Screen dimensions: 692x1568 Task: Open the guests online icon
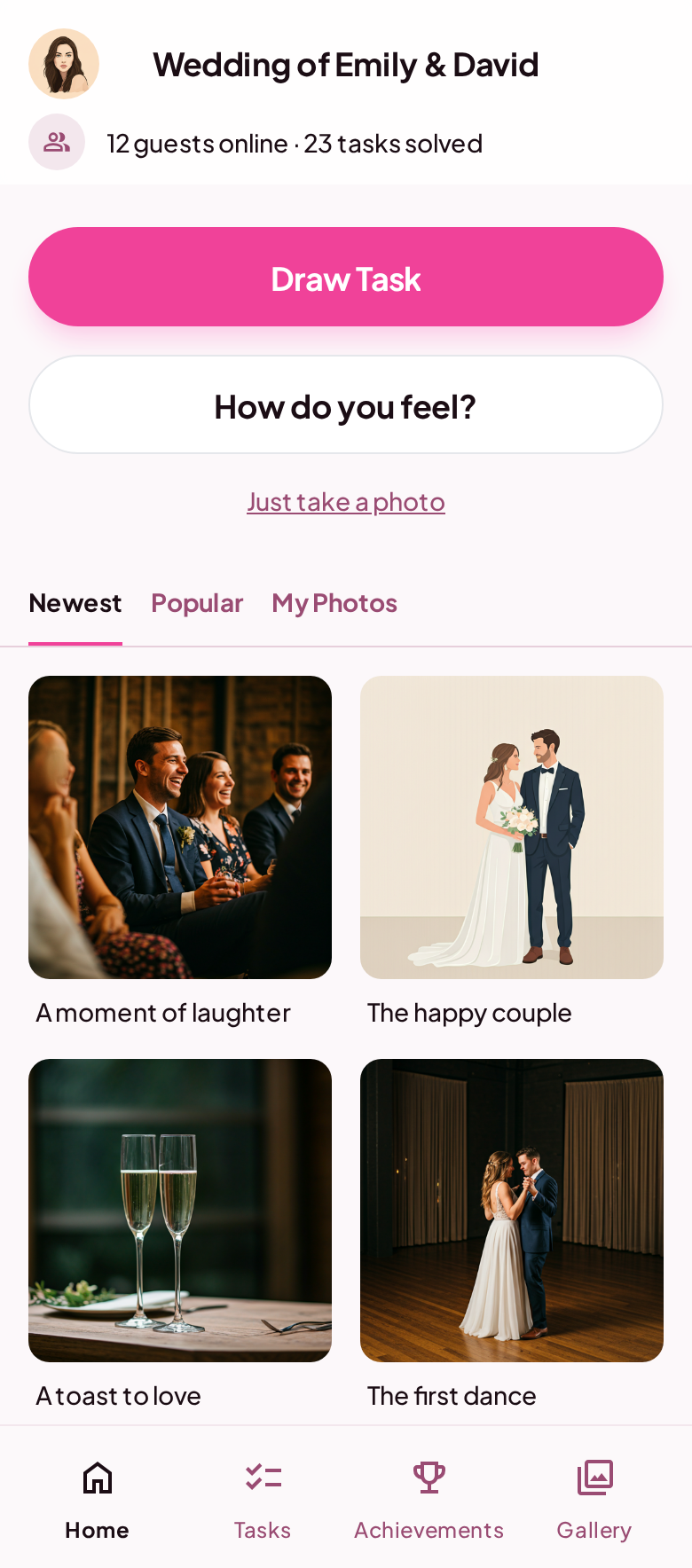57,142
